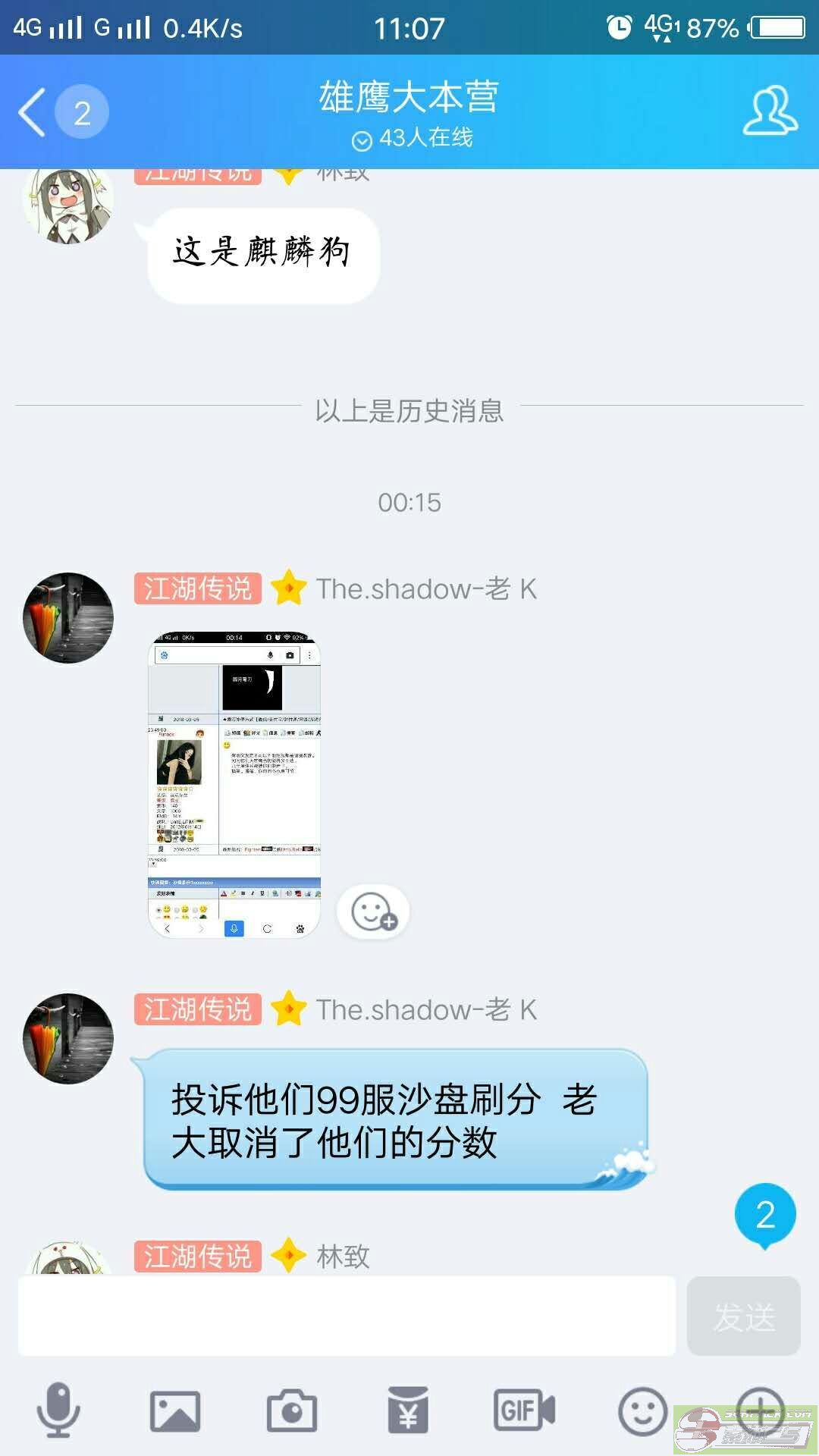
Task: Open the group members icon
Action: pyautogui.click(x=769, y=112)
